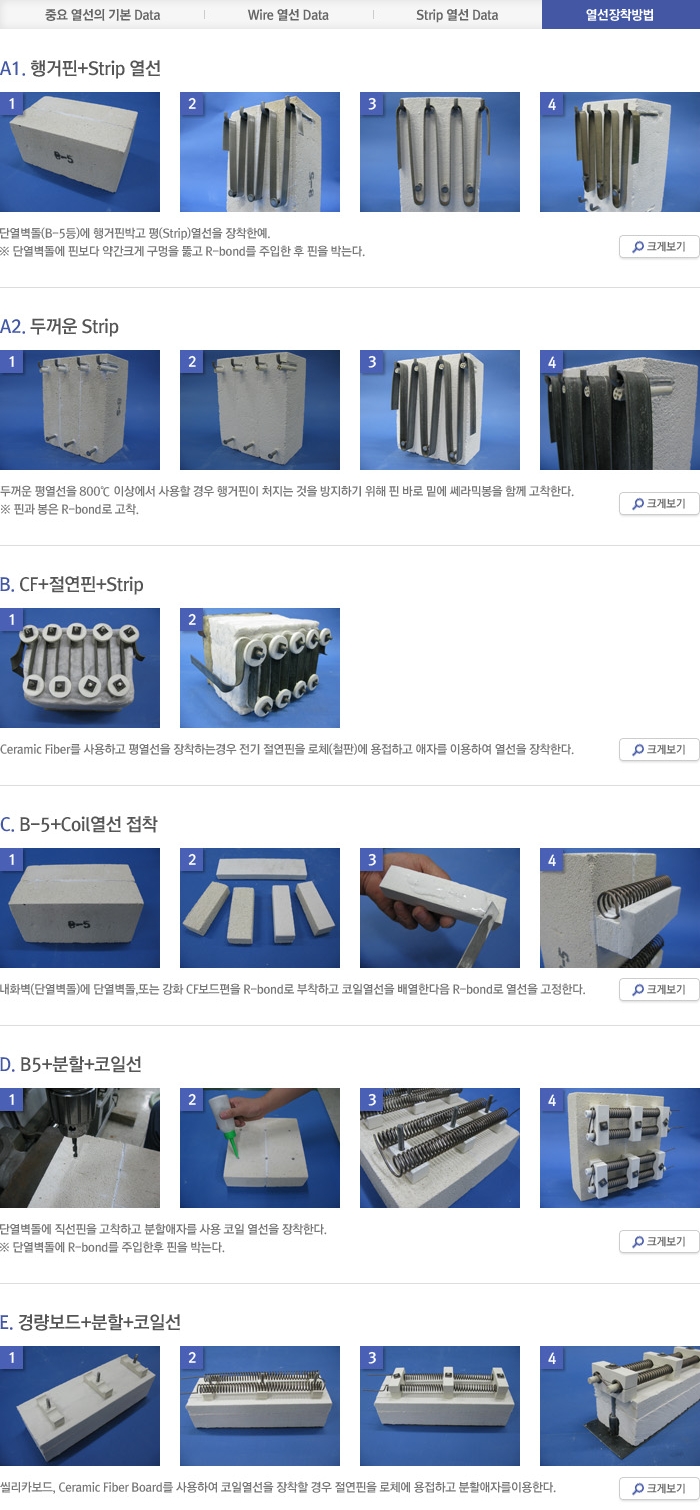View larger photos of A2 두꺼운 Strip
This screenshot has width=700, height=1510.
pyautogui.click(x=659, y=504)
